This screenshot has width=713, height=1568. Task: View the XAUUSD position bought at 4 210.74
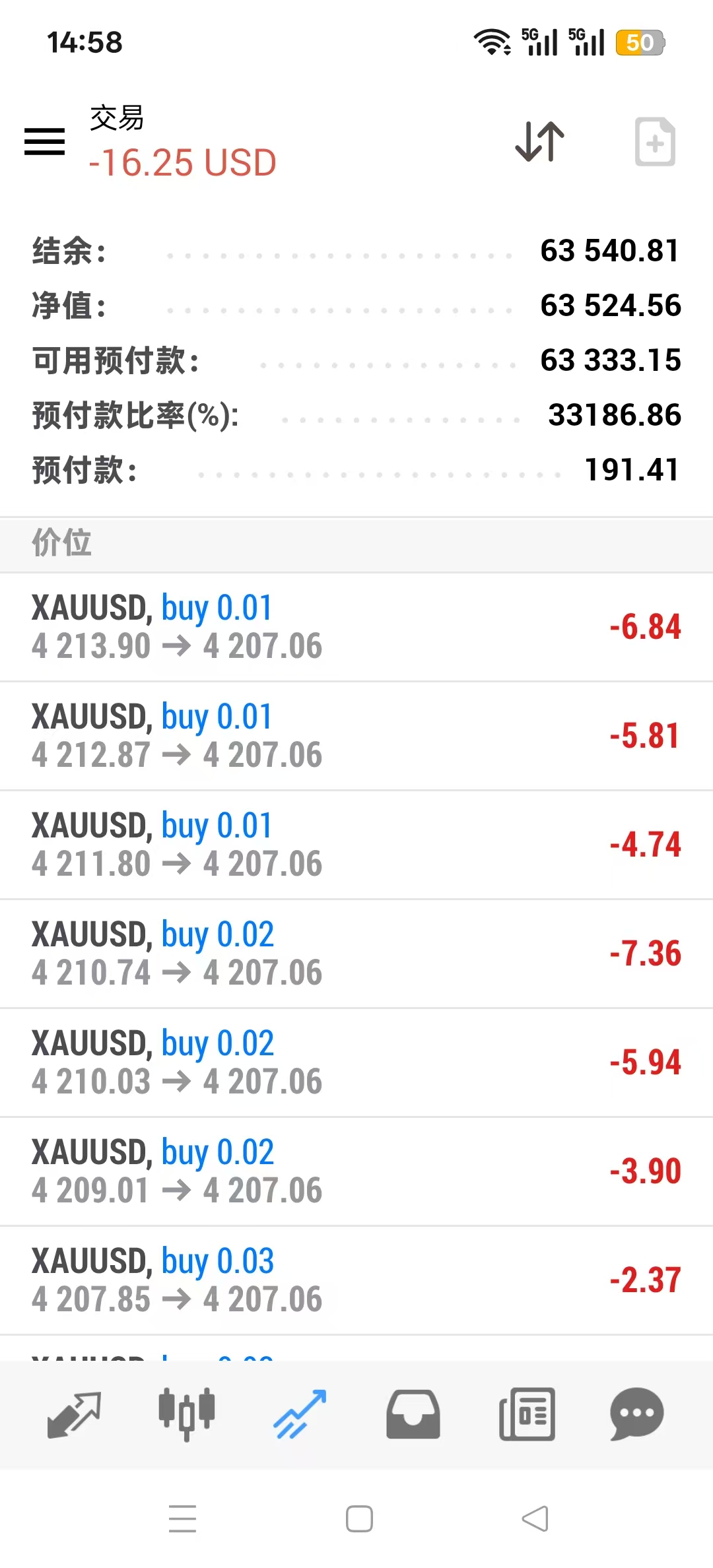[x=356, y=954]
